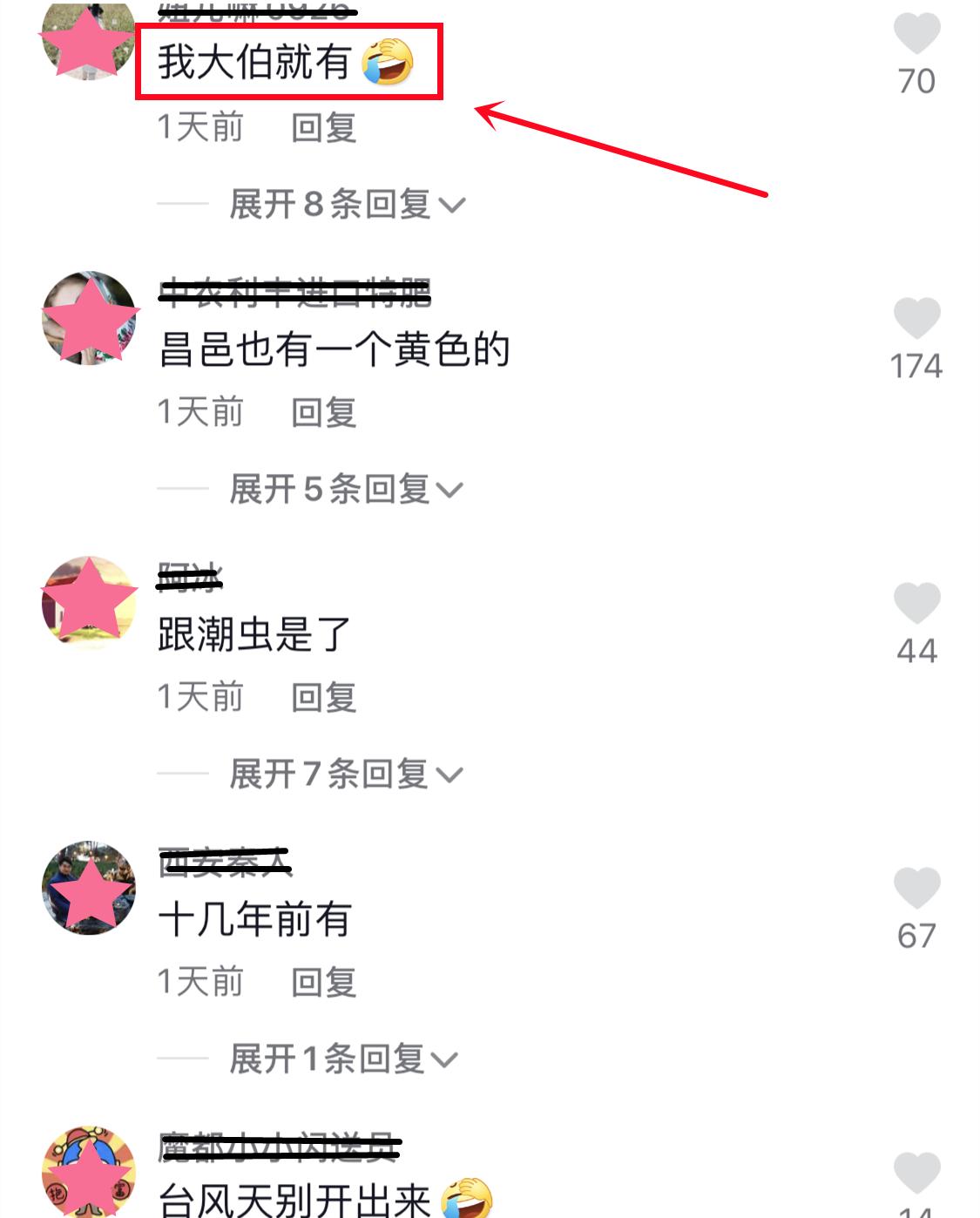980x1218 pixels.
Task: Tap 回复 under the 十几年前有 comment
Action: point(322,982)
